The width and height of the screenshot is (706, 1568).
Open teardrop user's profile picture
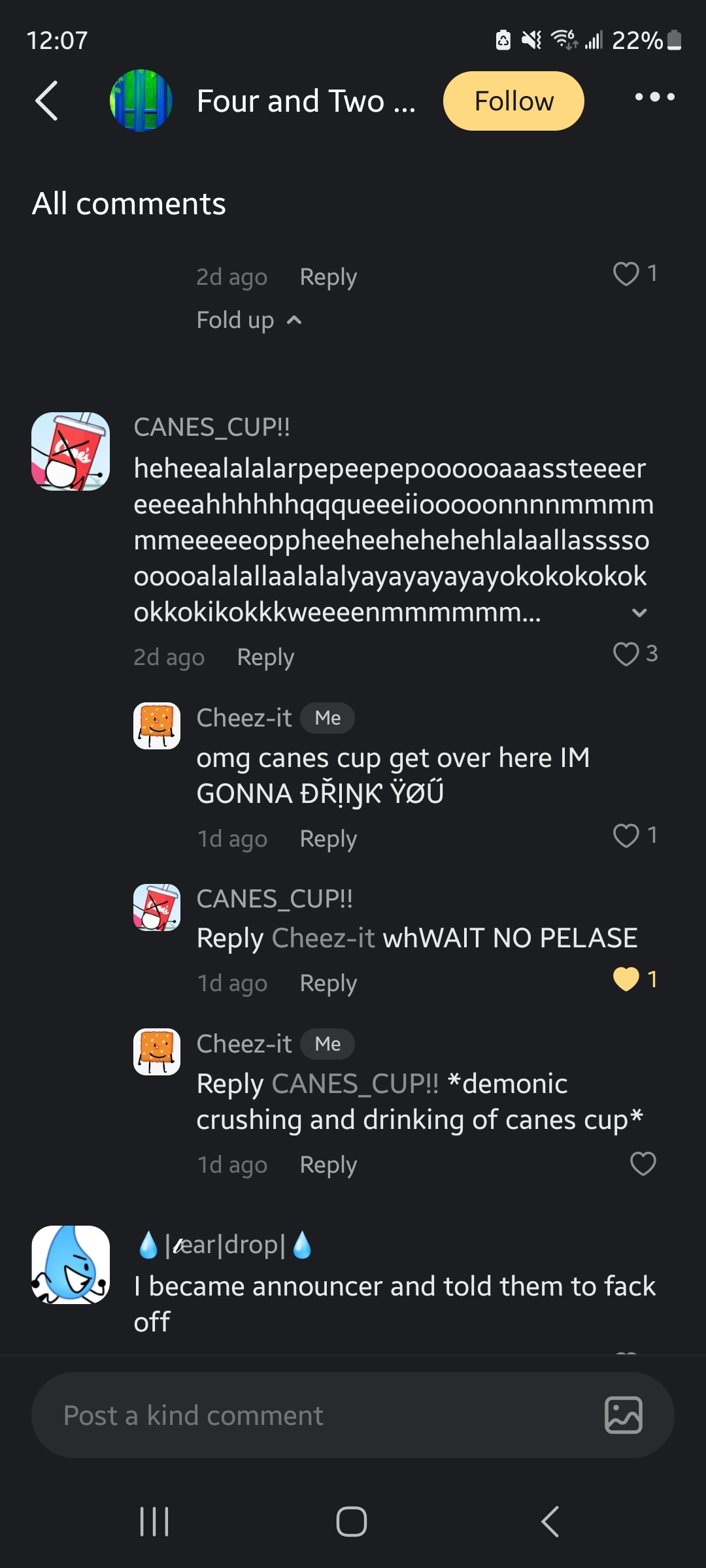[71, 1265]
